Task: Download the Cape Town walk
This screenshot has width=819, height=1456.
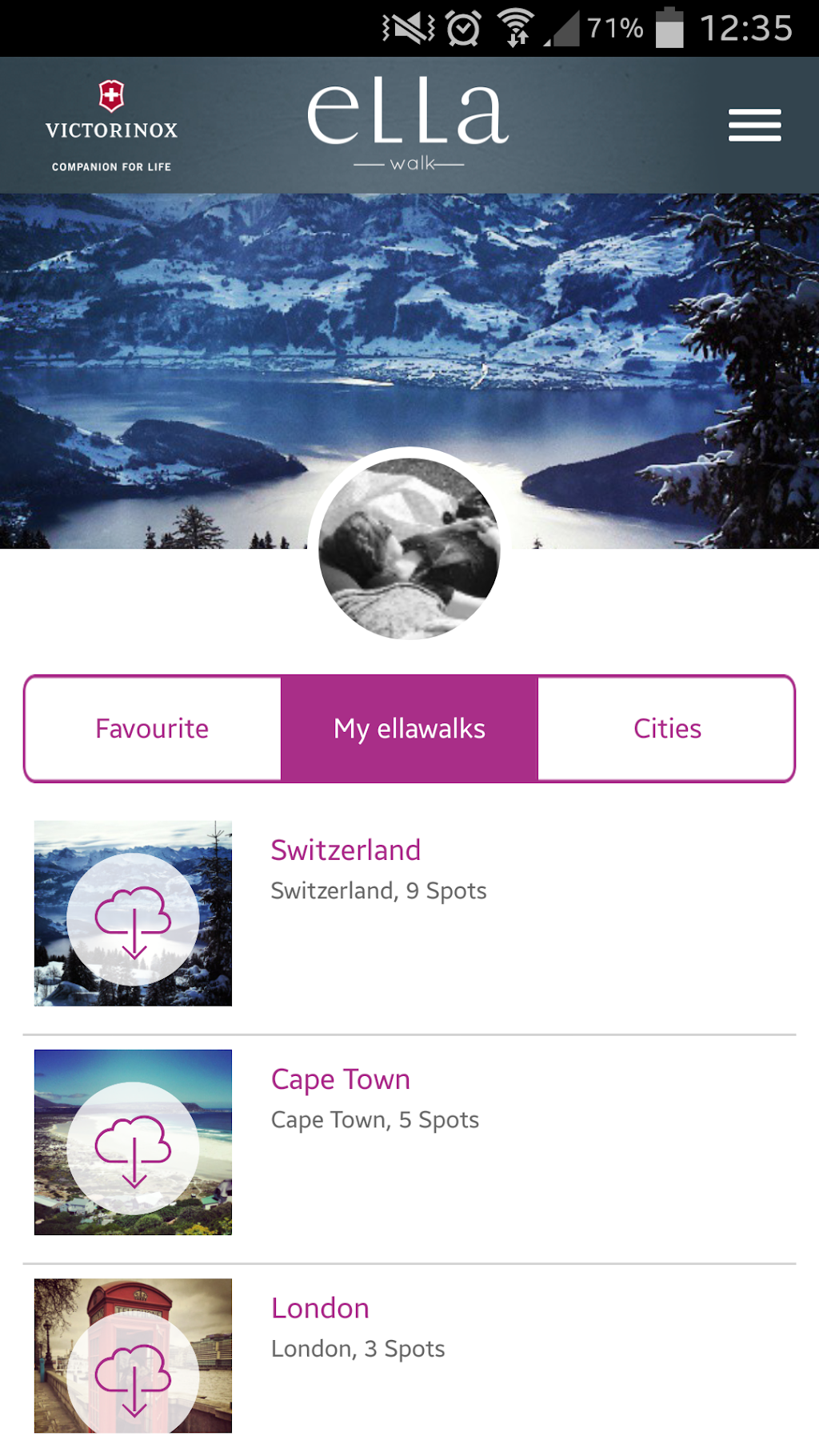Action: [x=133, y=1147]
